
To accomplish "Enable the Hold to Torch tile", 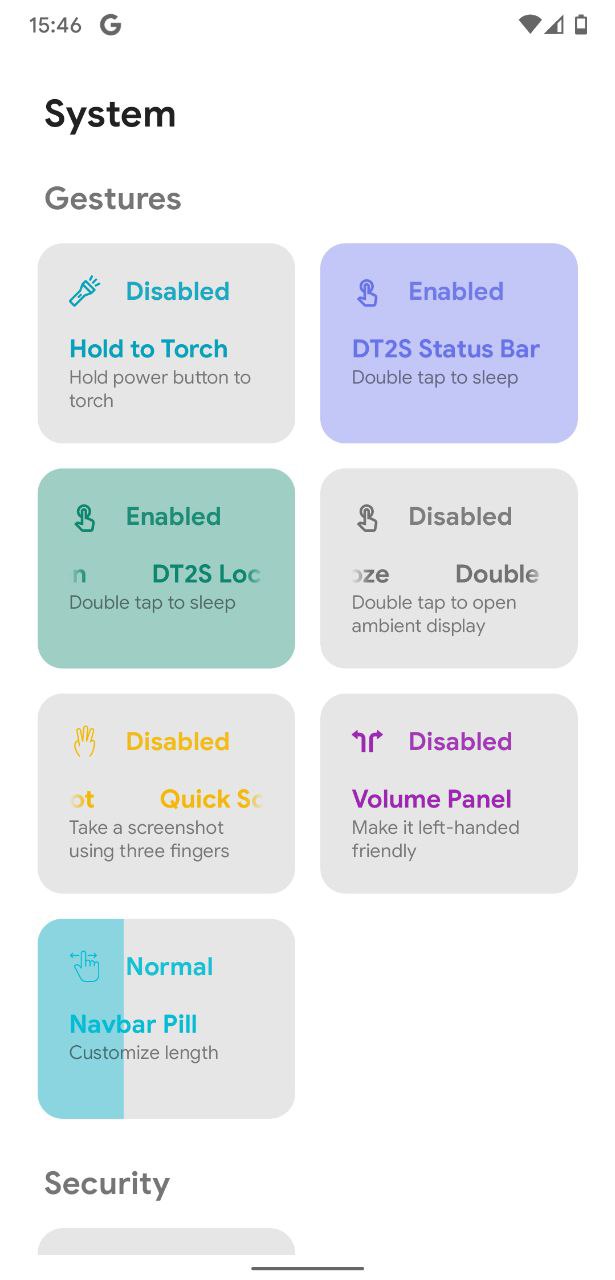I will point(166,343).
